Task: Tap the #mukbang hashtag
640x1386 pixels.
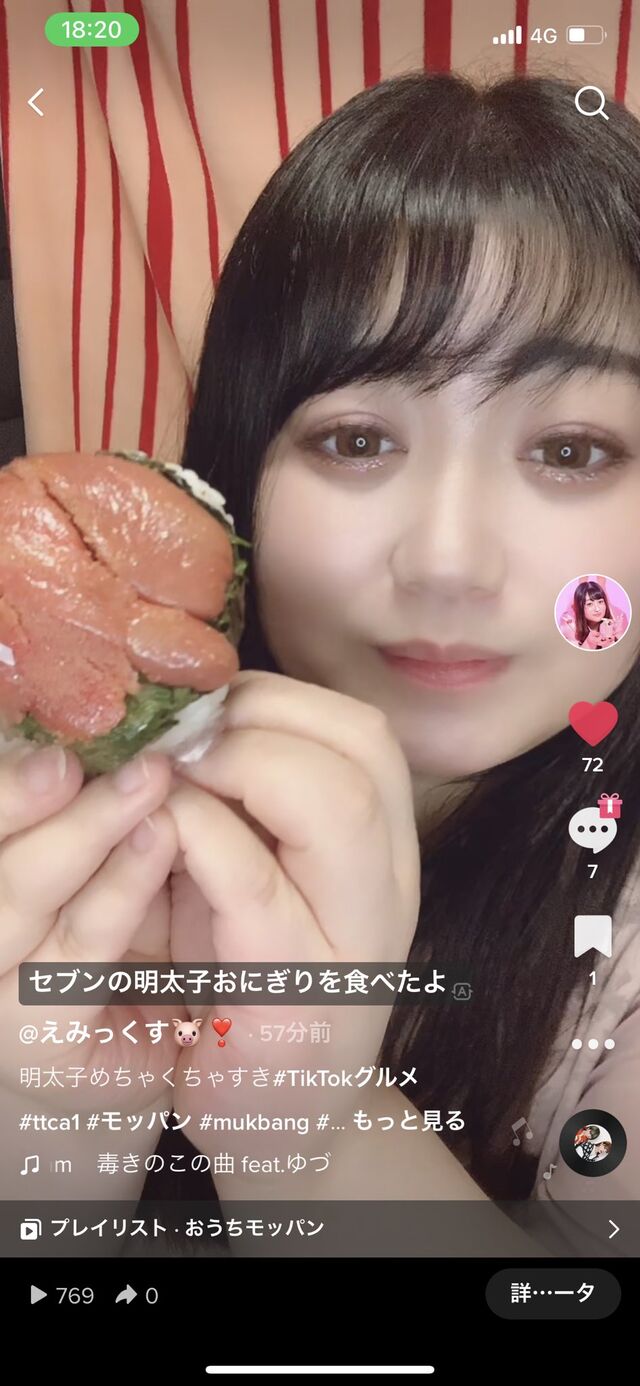Action: (254, 1122)
